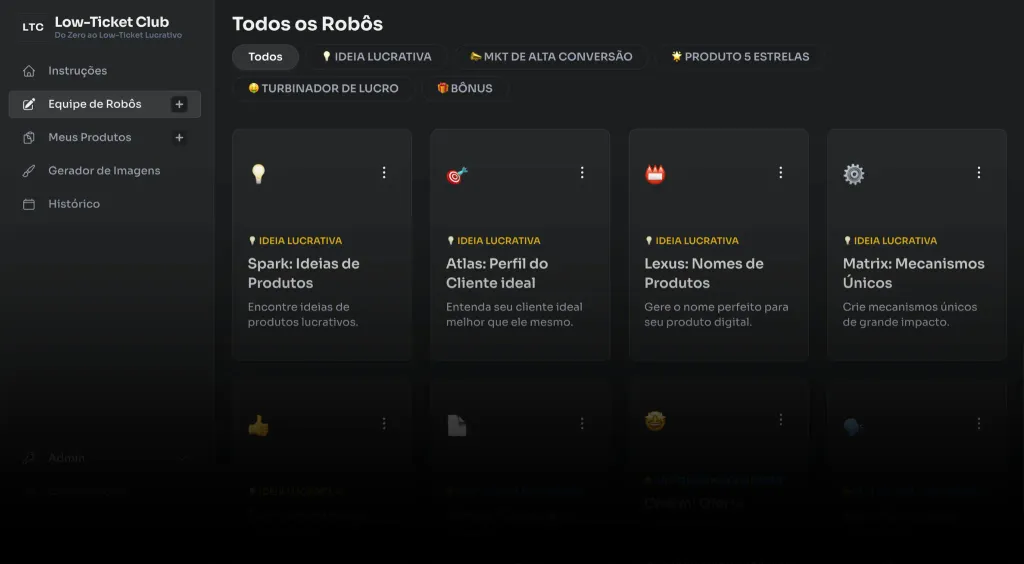Switch to TURBINADOR DE LUCRO filter

coord(323,88)
